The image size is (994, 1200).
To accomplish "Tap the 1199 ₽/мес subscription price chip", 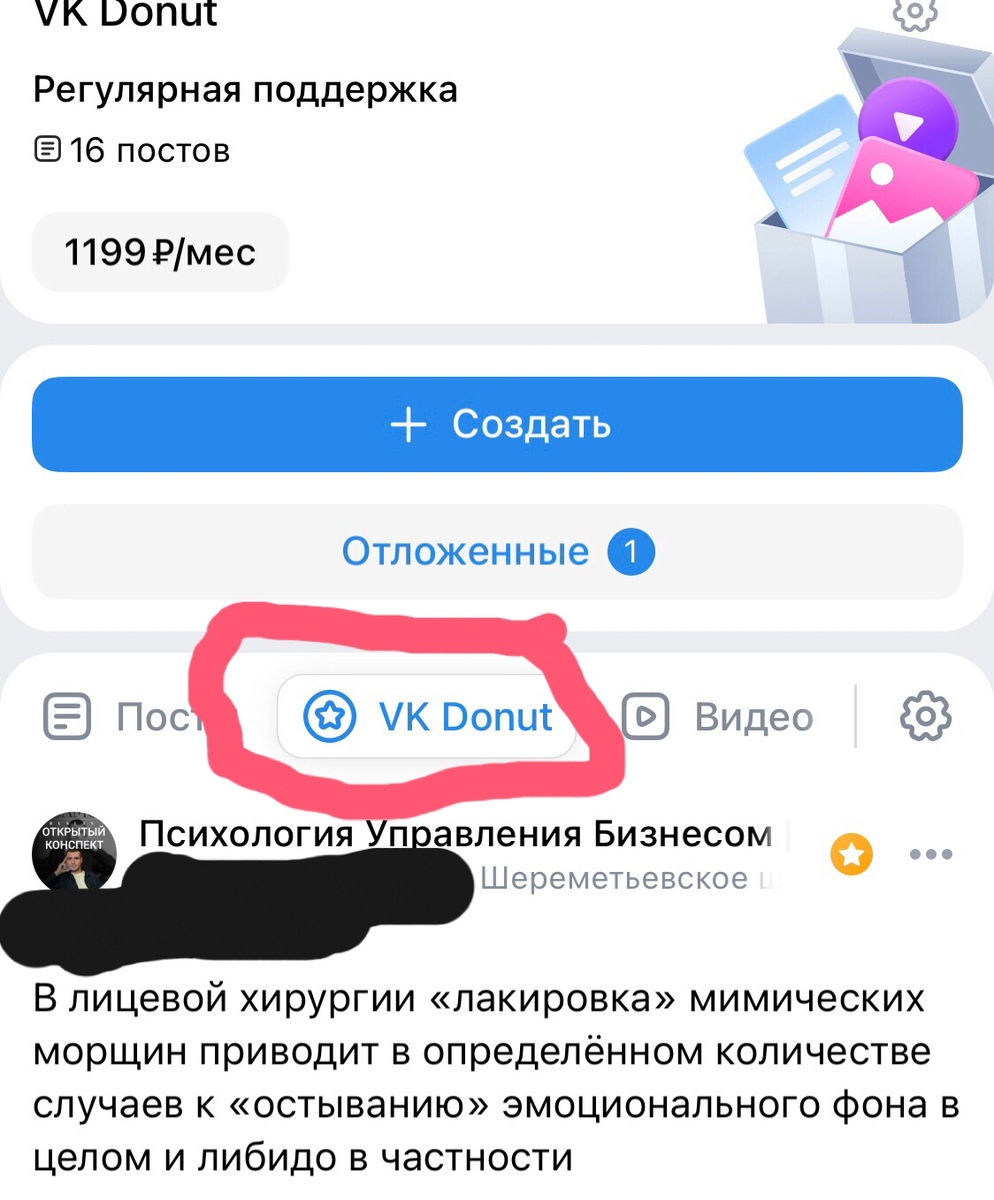I will point(160,251).
